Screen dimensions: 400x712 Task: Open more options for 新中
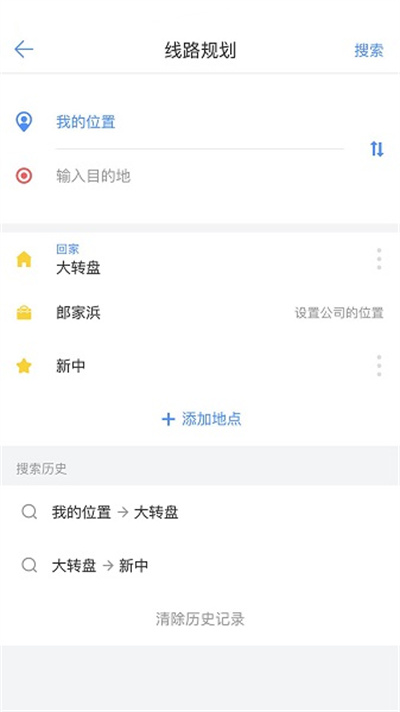click(x=379, y=366)
